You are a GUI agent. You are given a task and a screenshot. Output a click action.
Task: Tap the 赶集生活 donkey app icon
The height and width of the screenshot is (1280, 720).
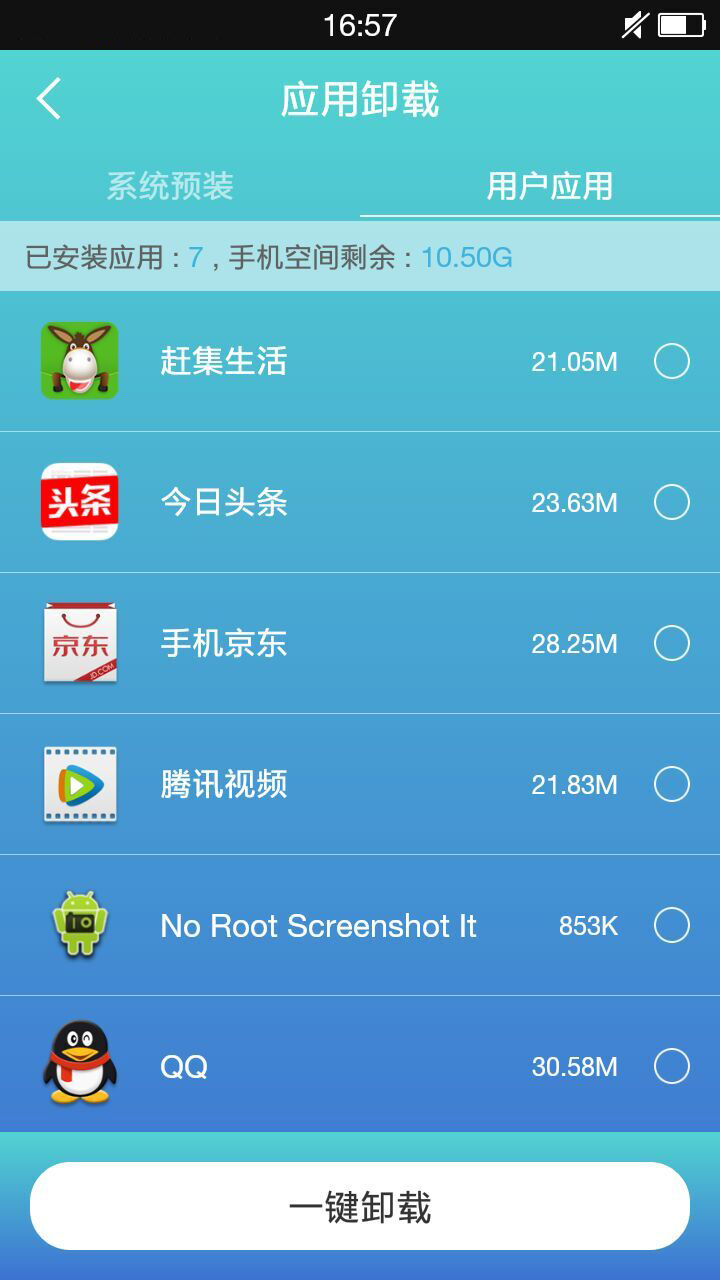coord(79,361)
